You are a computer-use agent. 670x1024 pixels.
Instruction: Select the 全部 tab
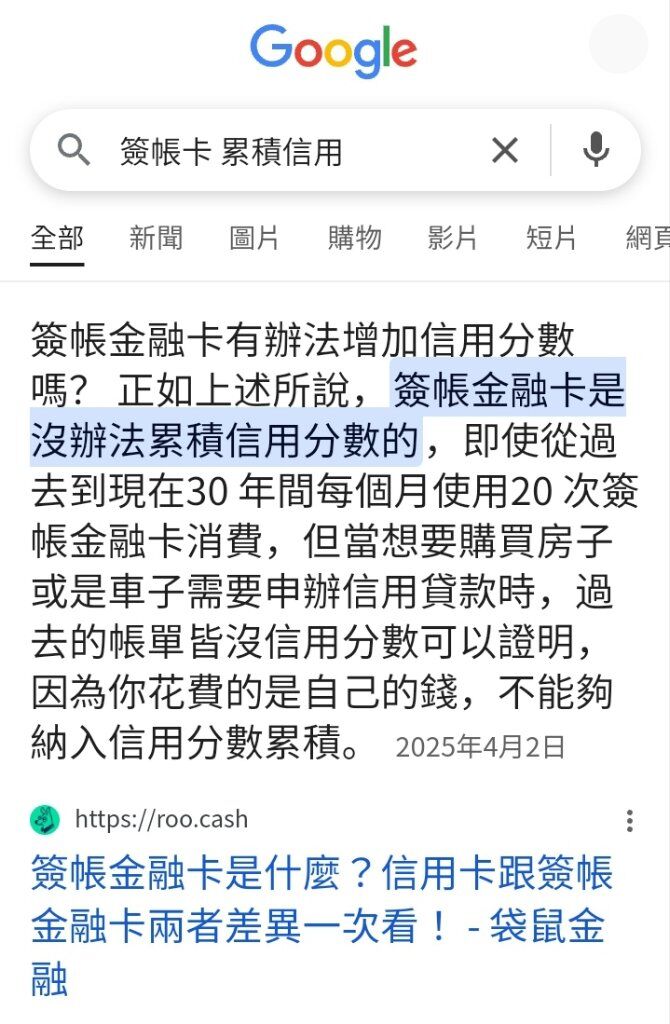click(x=57, y=238)
